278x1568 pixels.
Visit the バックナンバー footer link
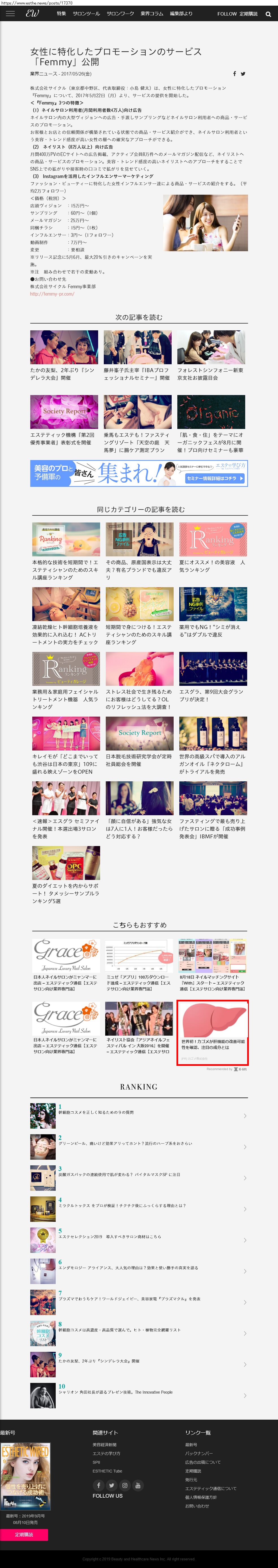coord(199,1453)
